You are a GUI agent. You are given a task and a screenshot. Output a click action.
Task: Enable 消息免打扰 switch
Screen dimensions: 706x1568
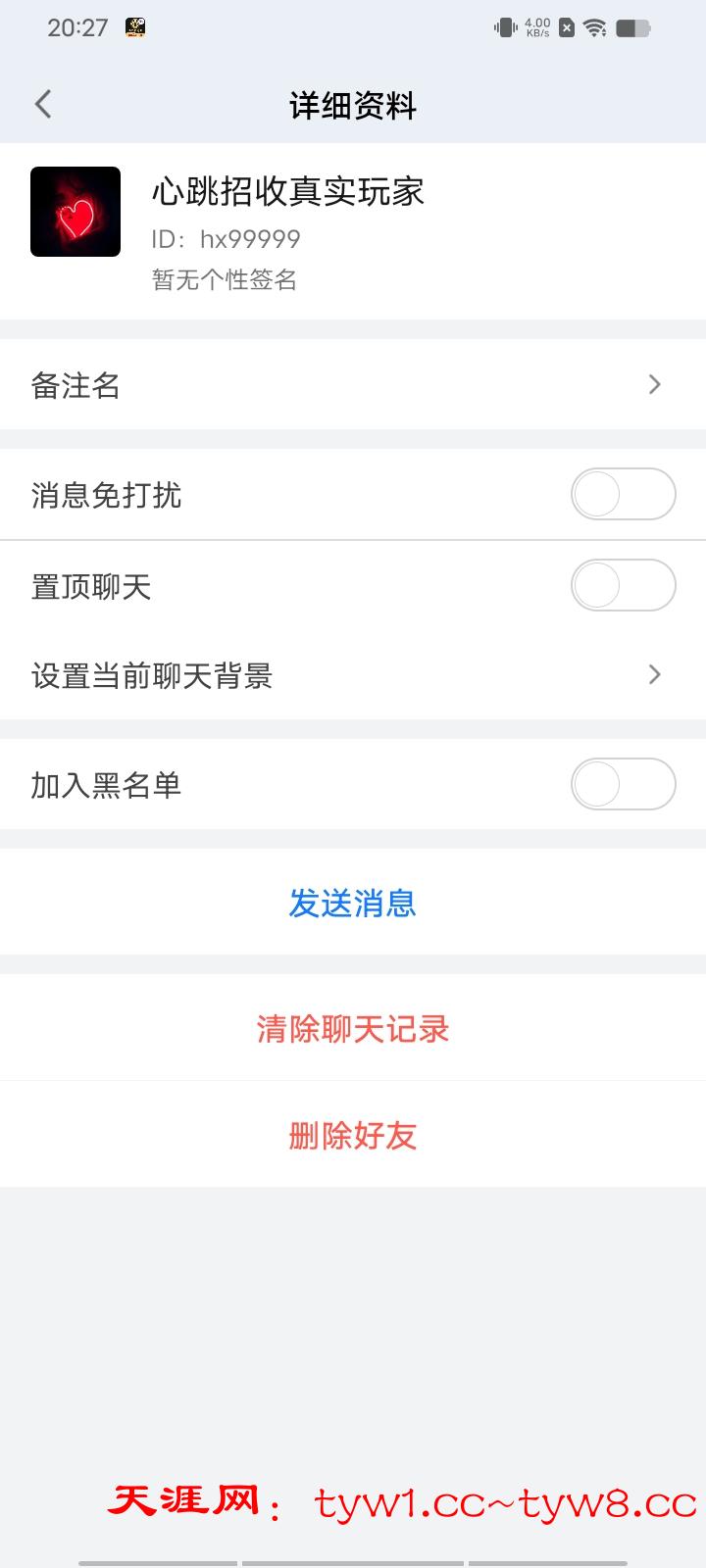coord(624,494)
